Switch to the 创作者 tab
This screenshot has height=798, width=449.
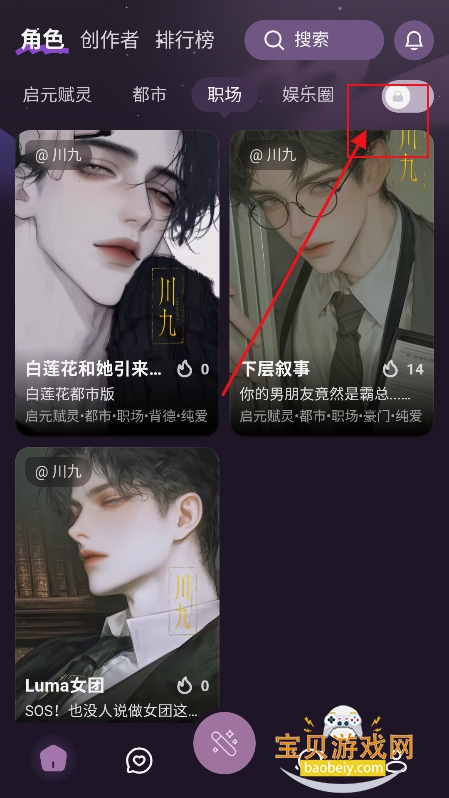pos(109,40)
